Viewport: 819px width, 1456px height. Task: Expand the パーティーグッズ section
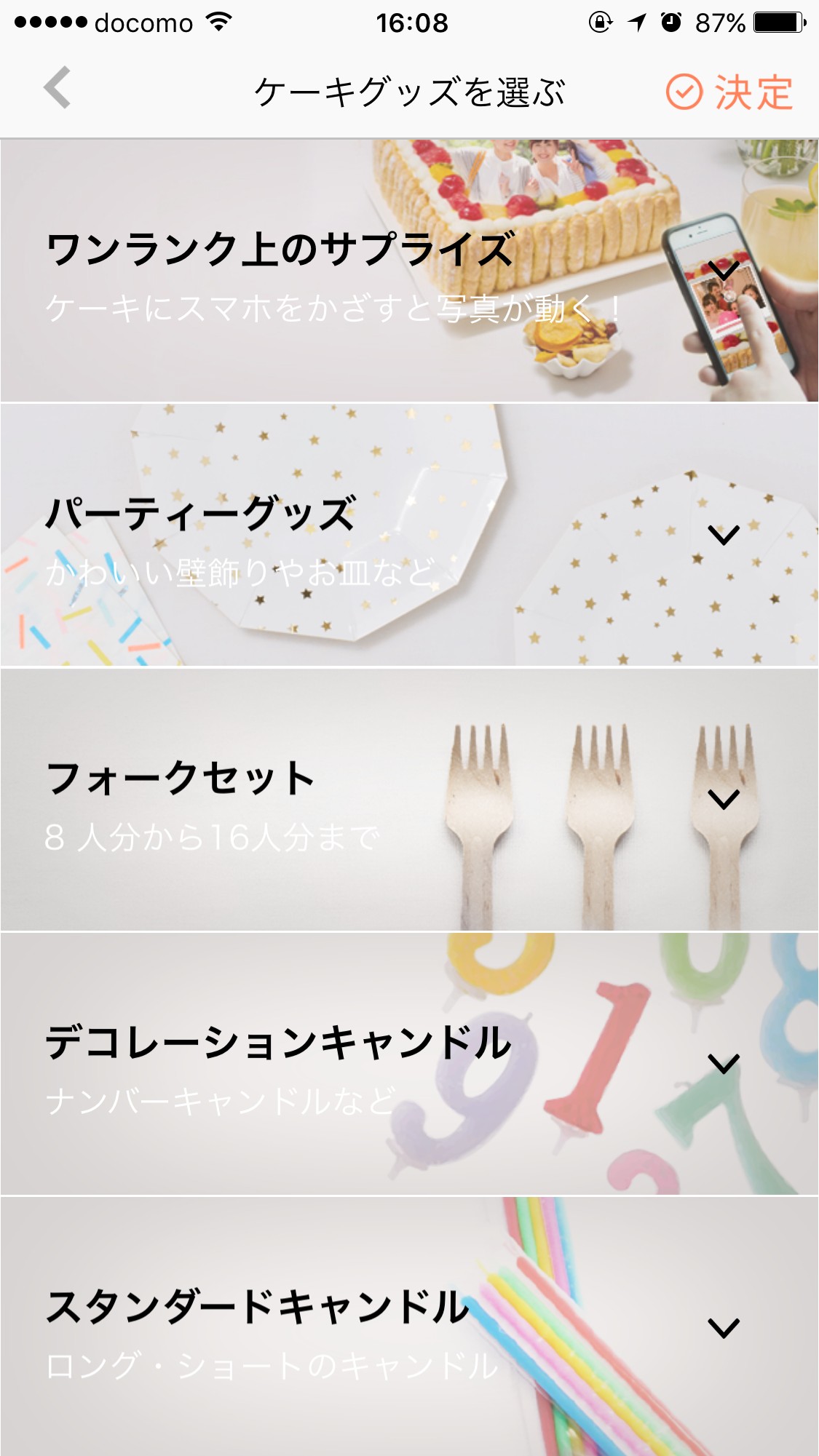coord(723,535)
